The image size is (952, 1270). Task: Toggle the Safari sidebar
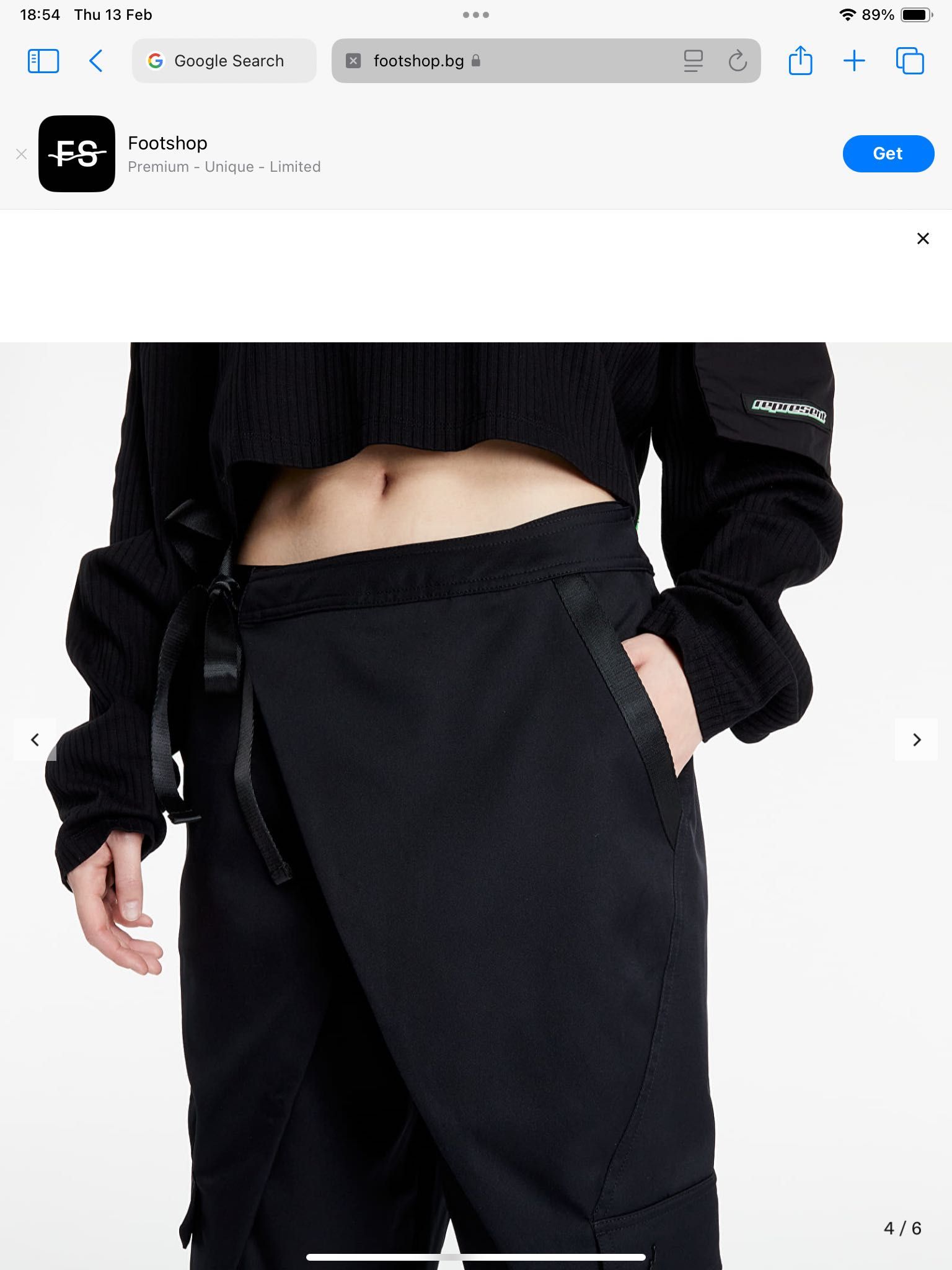click(x=43, y=61)
